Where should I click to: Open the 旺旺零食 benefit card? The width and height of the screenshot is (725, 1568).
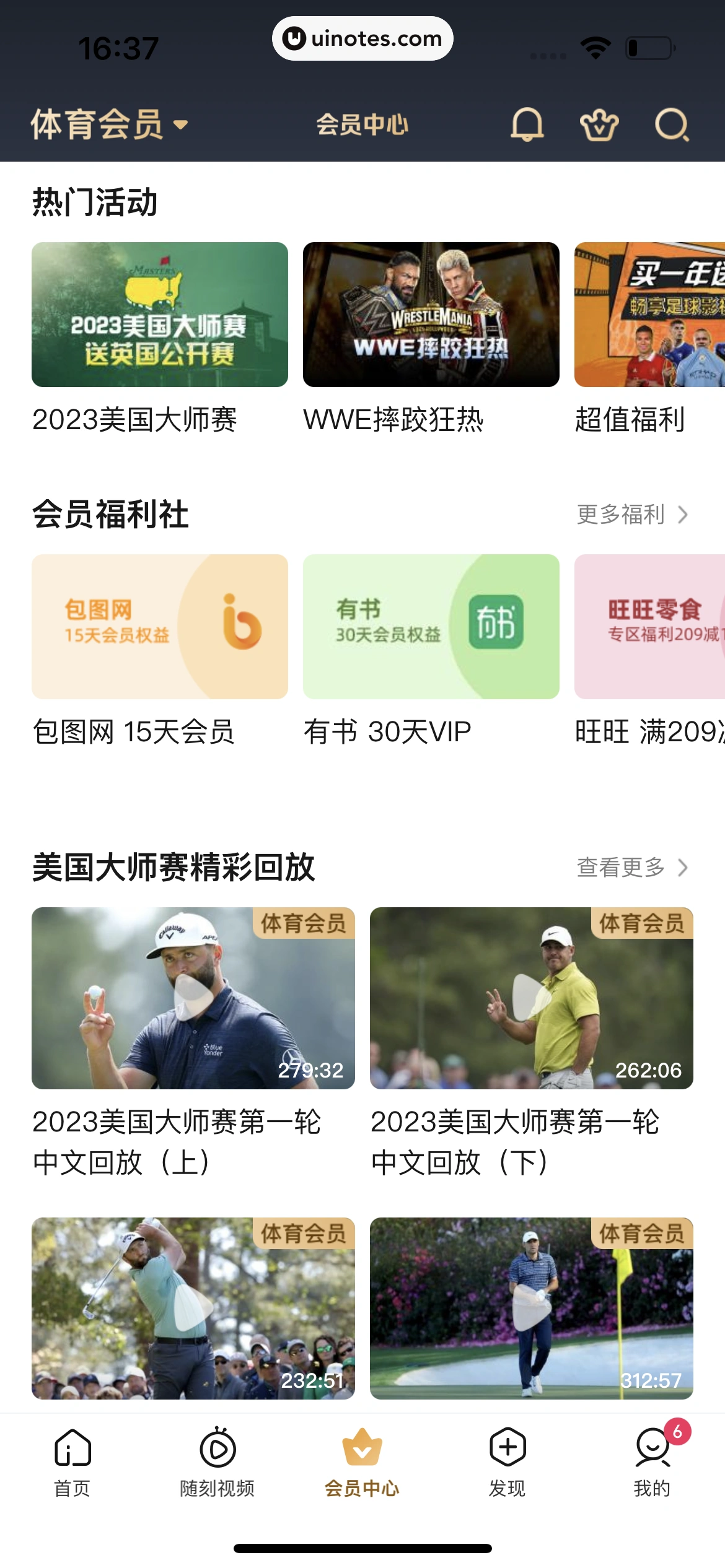(x=649, y=627)
